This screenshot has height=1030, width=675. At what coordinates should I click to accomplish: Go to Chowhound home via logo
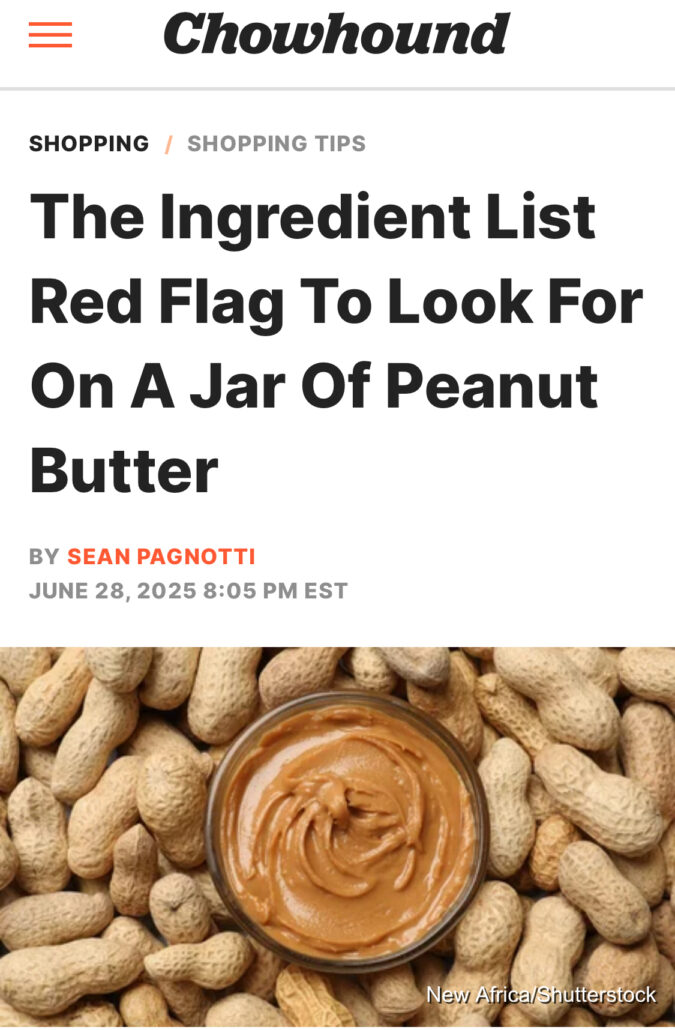(x=336, y=34)
